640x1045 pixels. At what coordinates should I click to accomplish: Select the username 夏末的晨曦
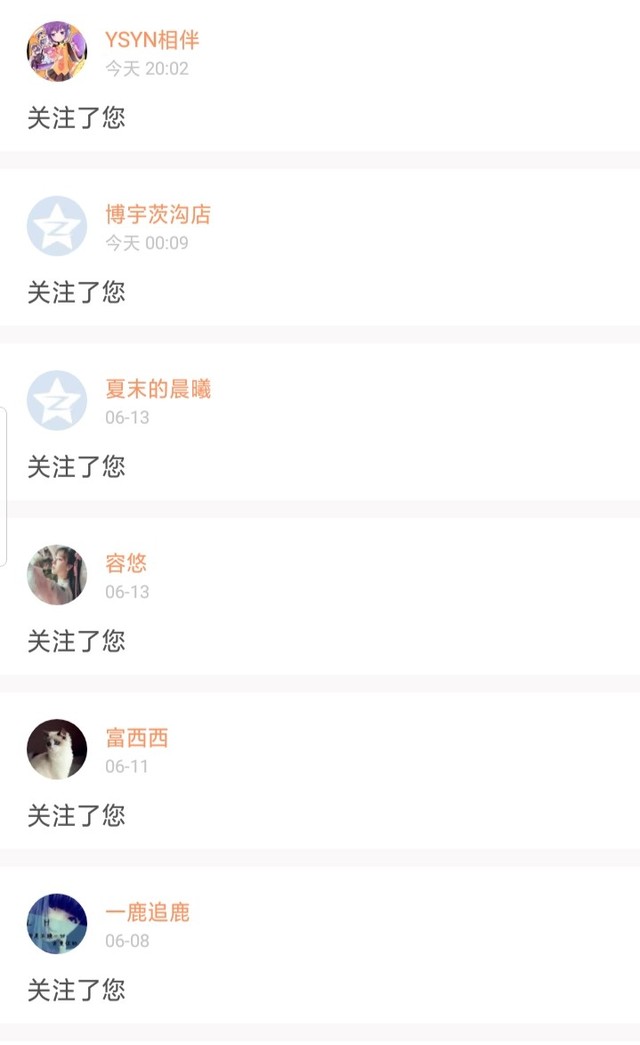point(158,389)
